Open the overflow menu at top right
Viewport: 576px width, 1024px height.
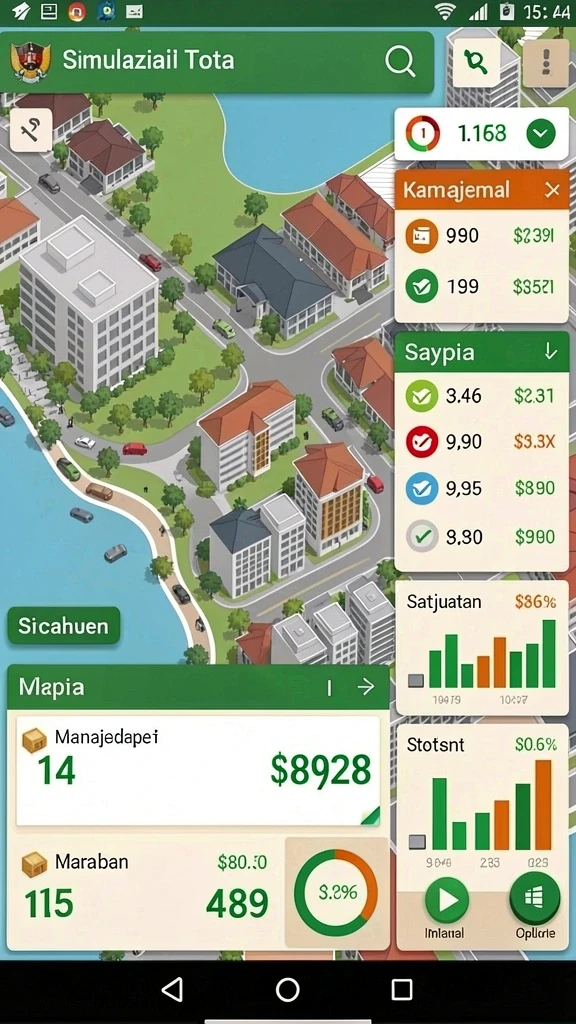coord(546,61)
